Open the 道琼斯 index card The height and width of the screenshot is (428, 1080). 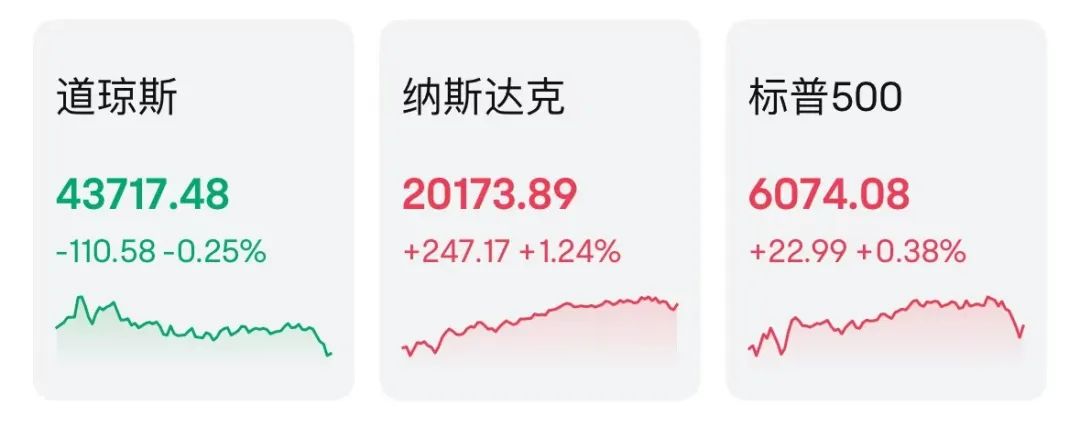click(x=193, y=210)
